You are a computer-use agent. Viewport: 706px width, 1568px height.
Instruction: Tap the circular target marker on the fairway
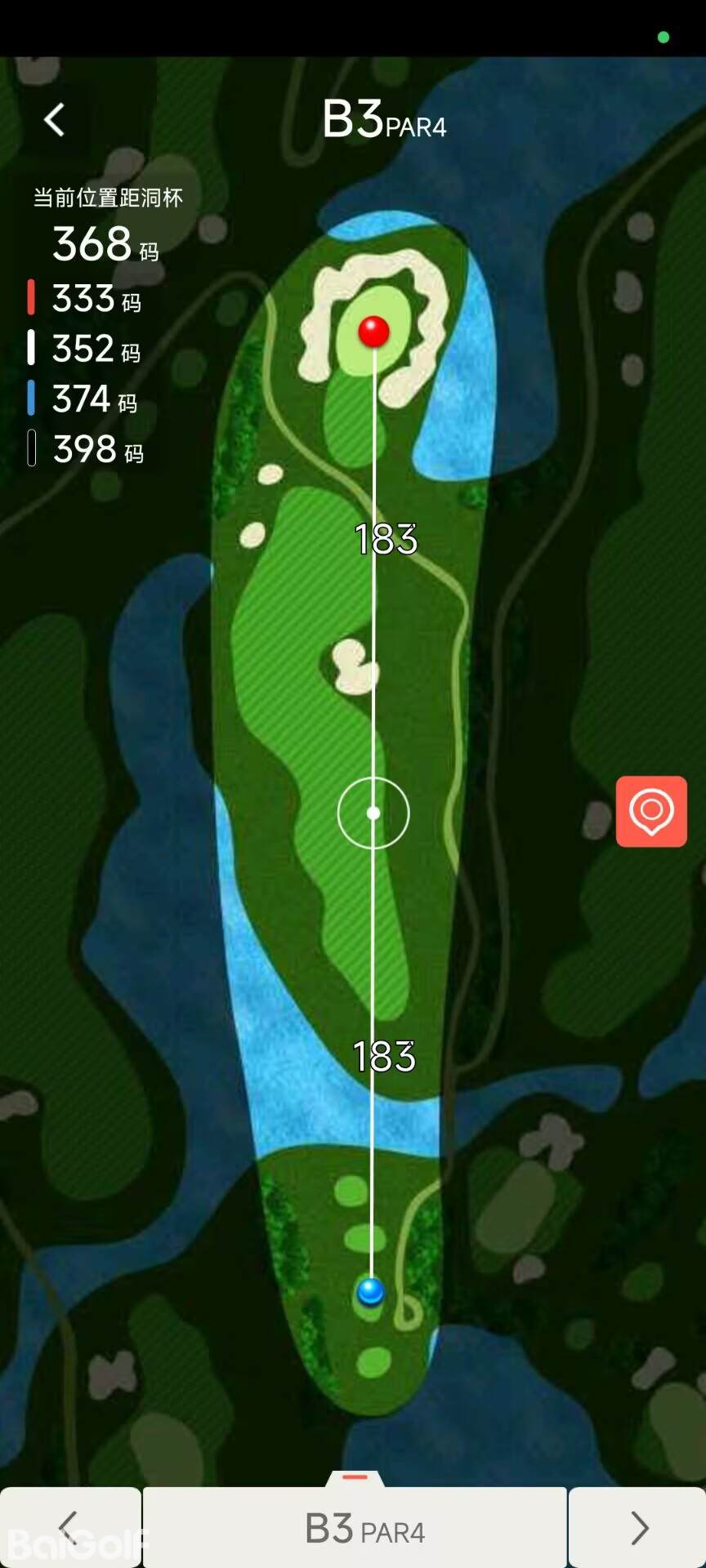(x=373, y=813)
